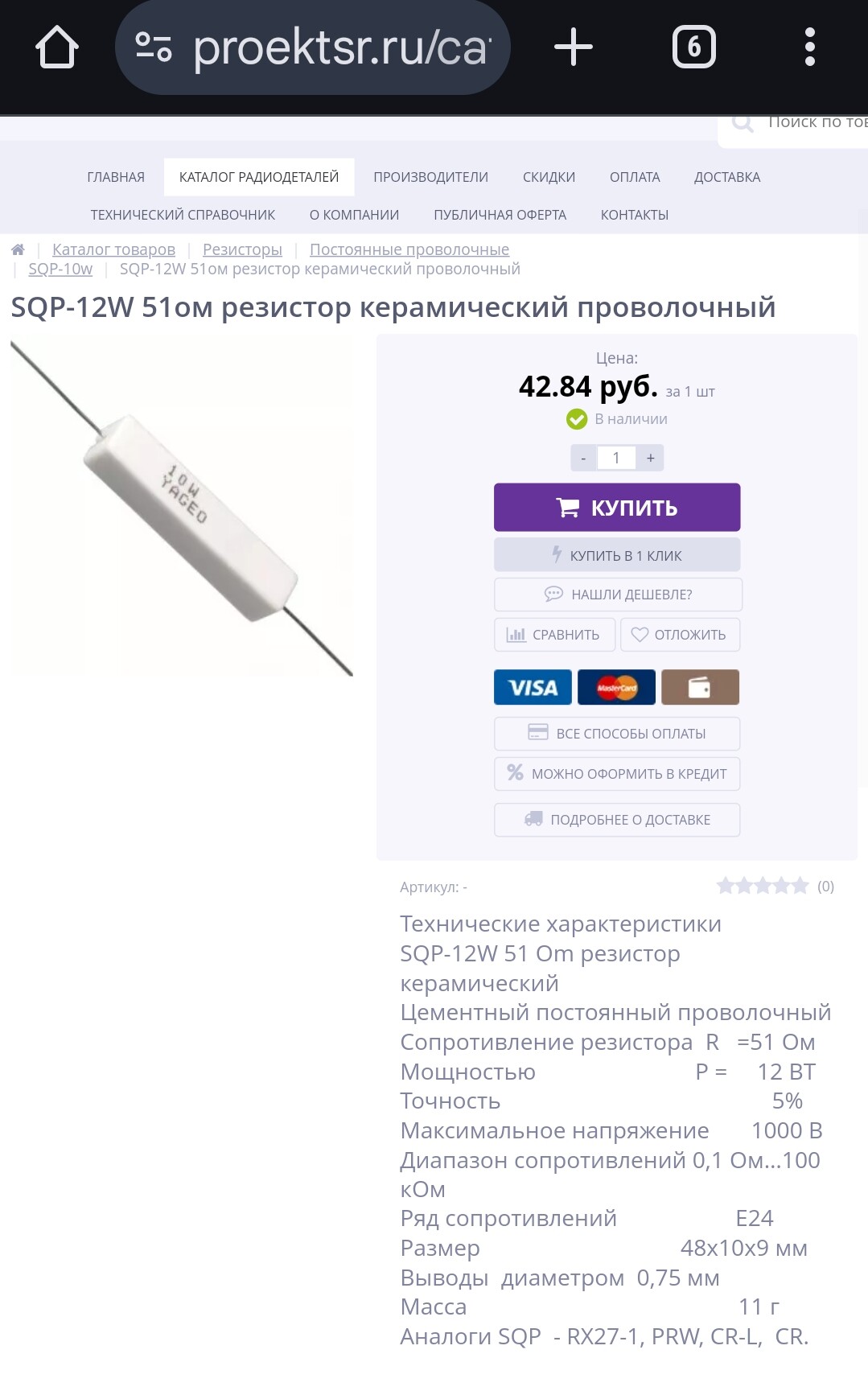Go to the ДОСТАВКА page
This screenshot has width=868, height=1395.
tap(727, 177)
